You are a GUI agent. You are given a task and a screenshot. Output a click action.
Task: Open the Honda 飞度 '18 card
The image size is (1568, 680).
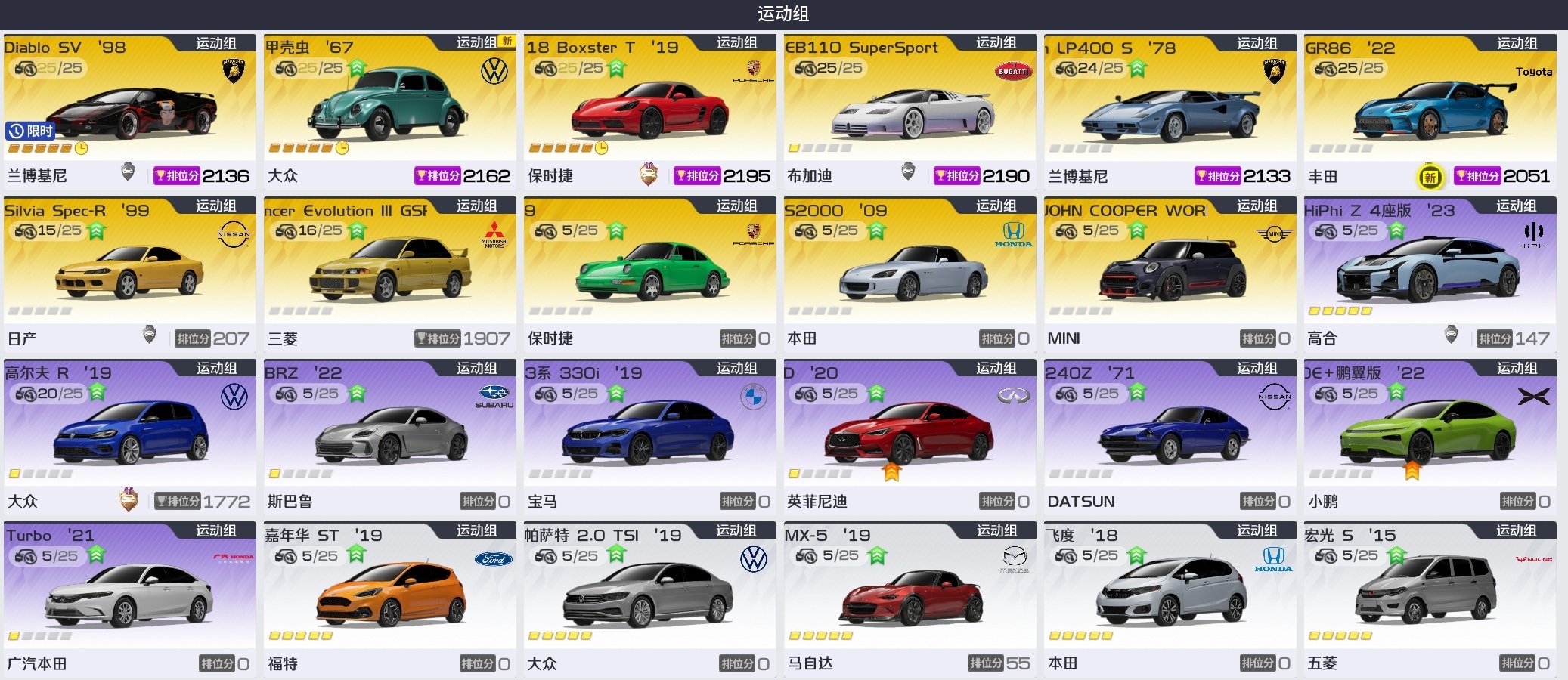pos(1169,597)
